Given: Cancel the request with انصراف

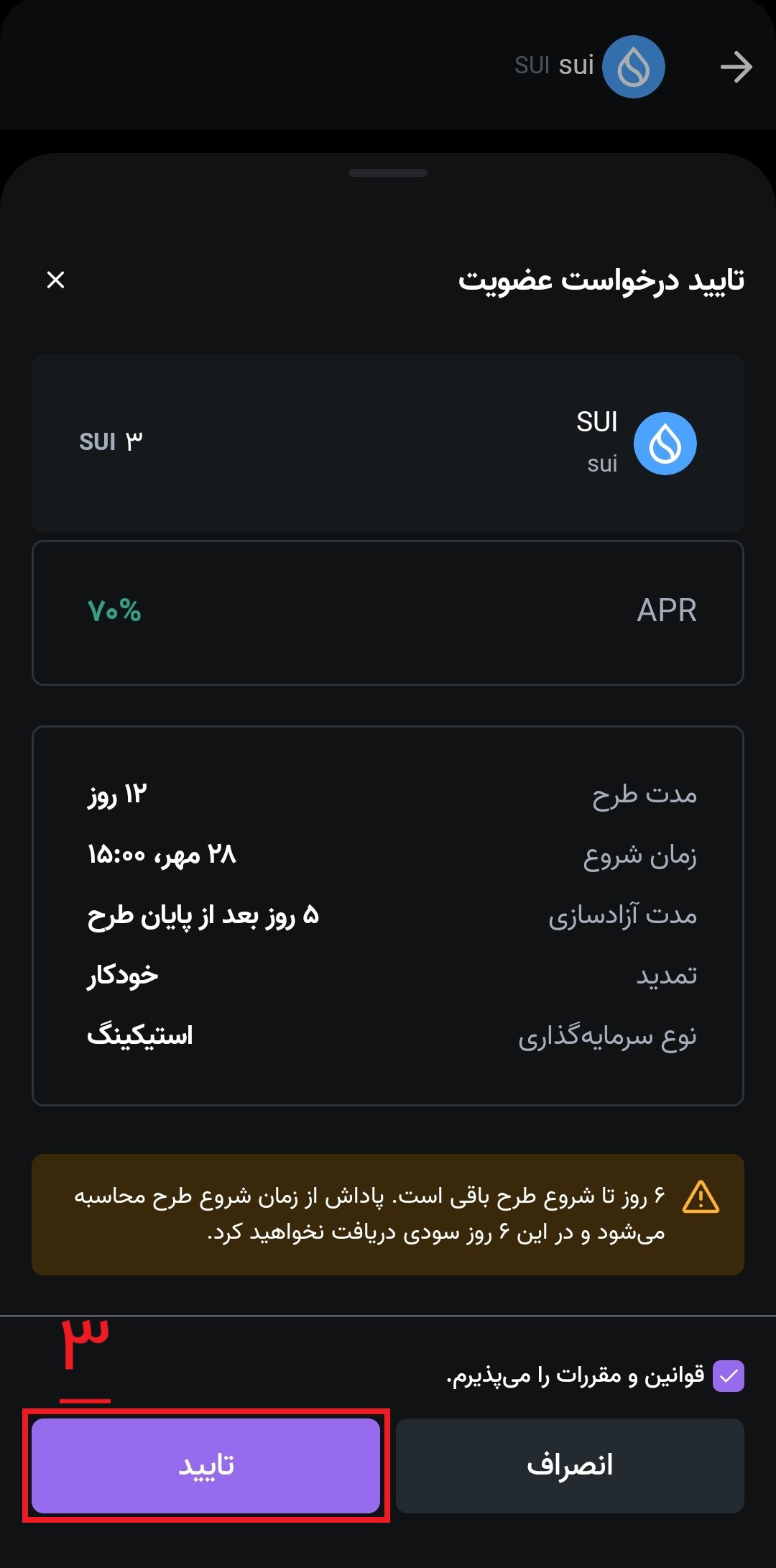Looking at the screenshot, I should [x=570, y=1465].
